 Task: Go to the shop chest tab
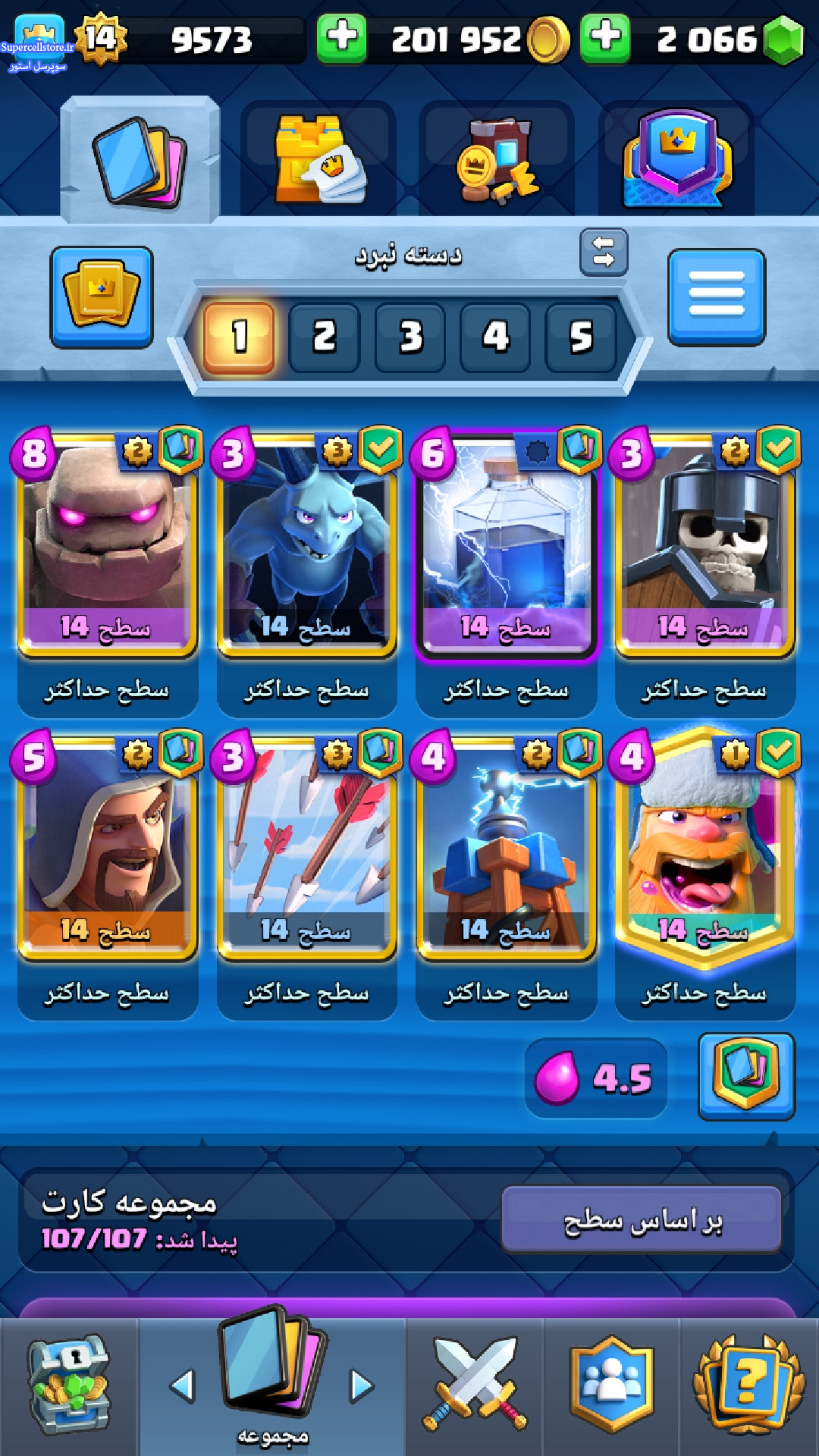(68, 1386)
